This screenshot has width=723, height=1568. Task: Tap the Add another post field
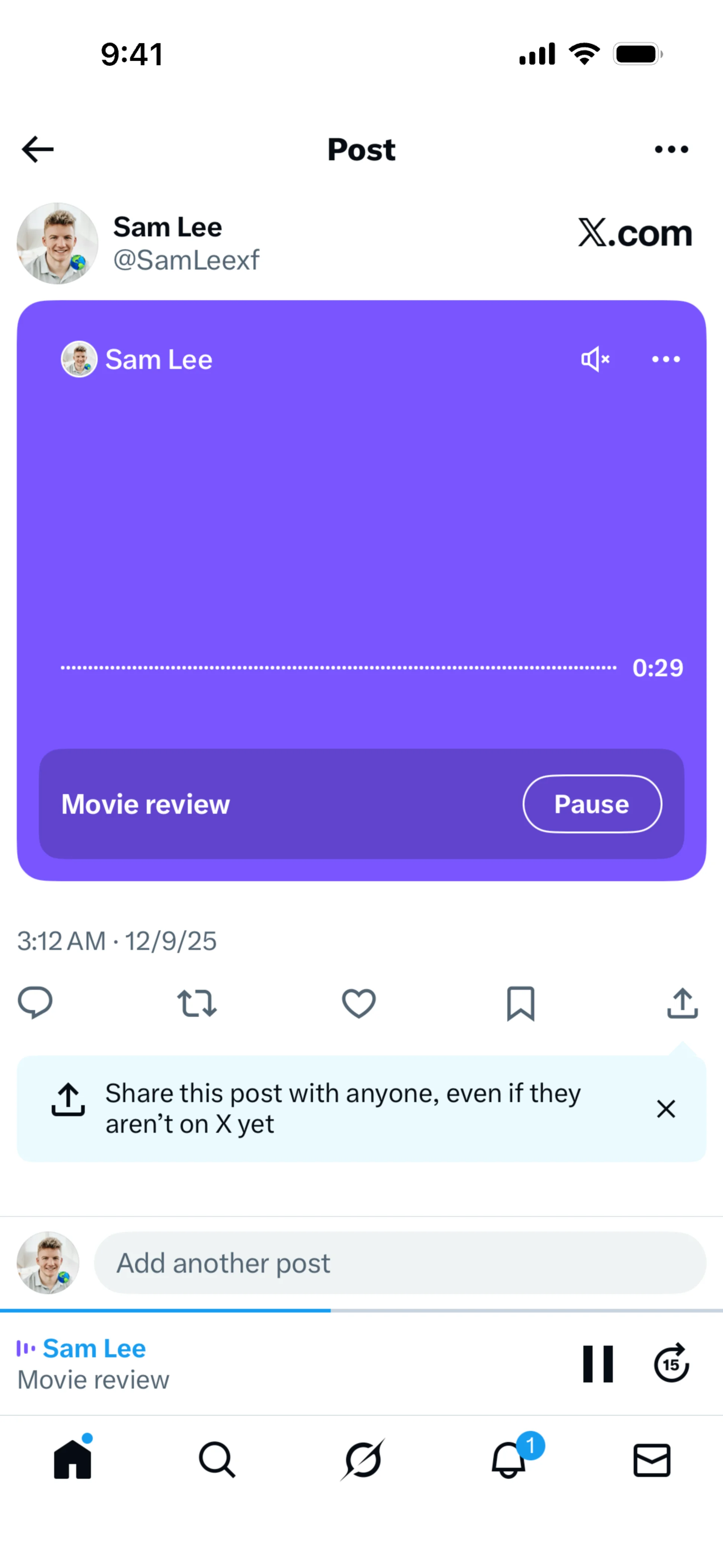[x=399, y=1263]
